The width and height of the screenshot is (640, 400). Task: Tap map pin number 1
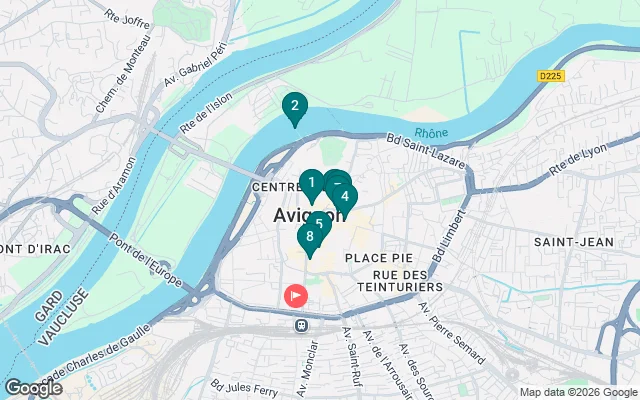[311, 183]
